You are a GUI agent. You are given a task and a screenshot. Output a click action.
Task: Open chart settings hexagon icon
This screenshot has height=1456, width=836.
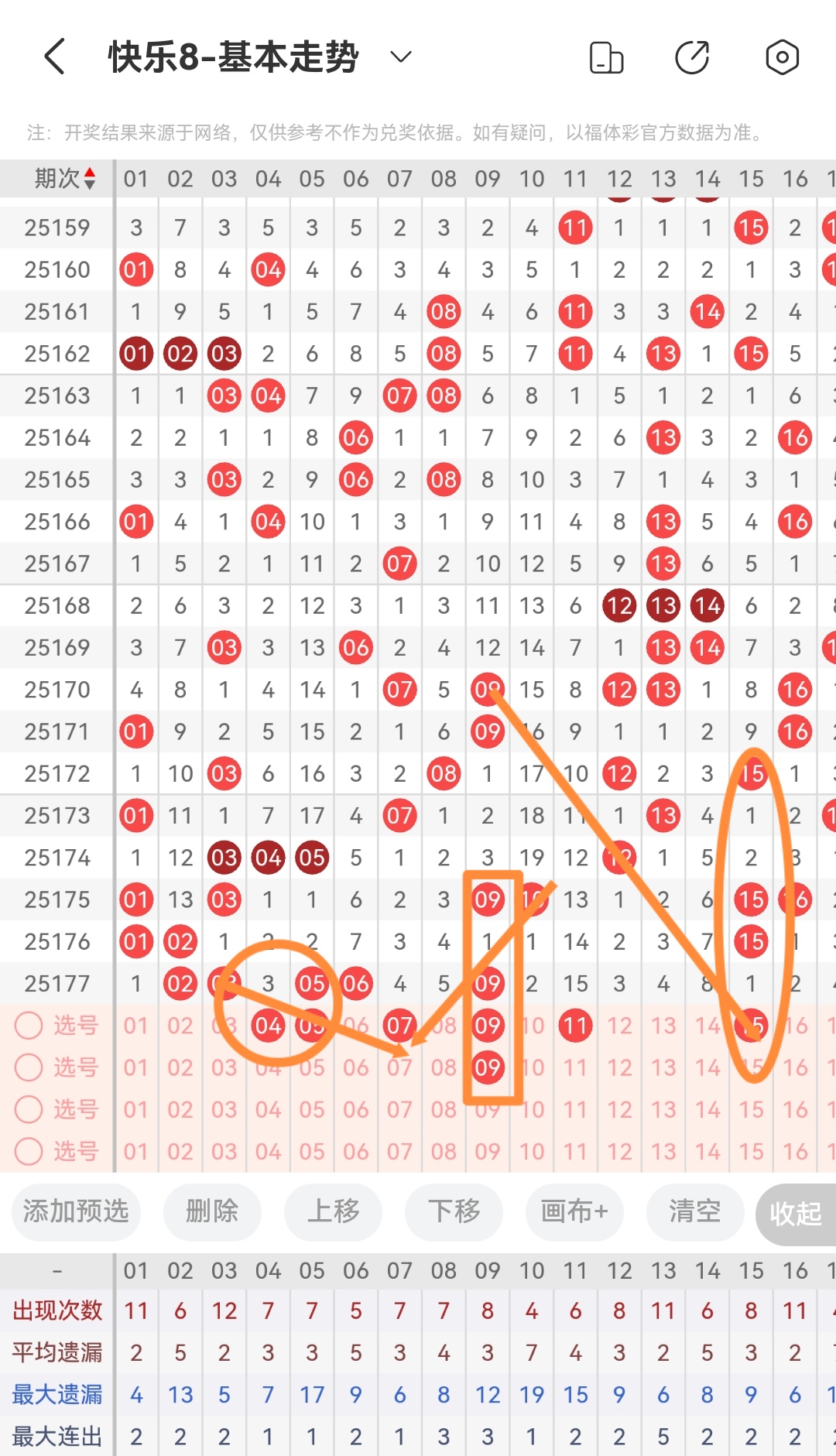782,57
